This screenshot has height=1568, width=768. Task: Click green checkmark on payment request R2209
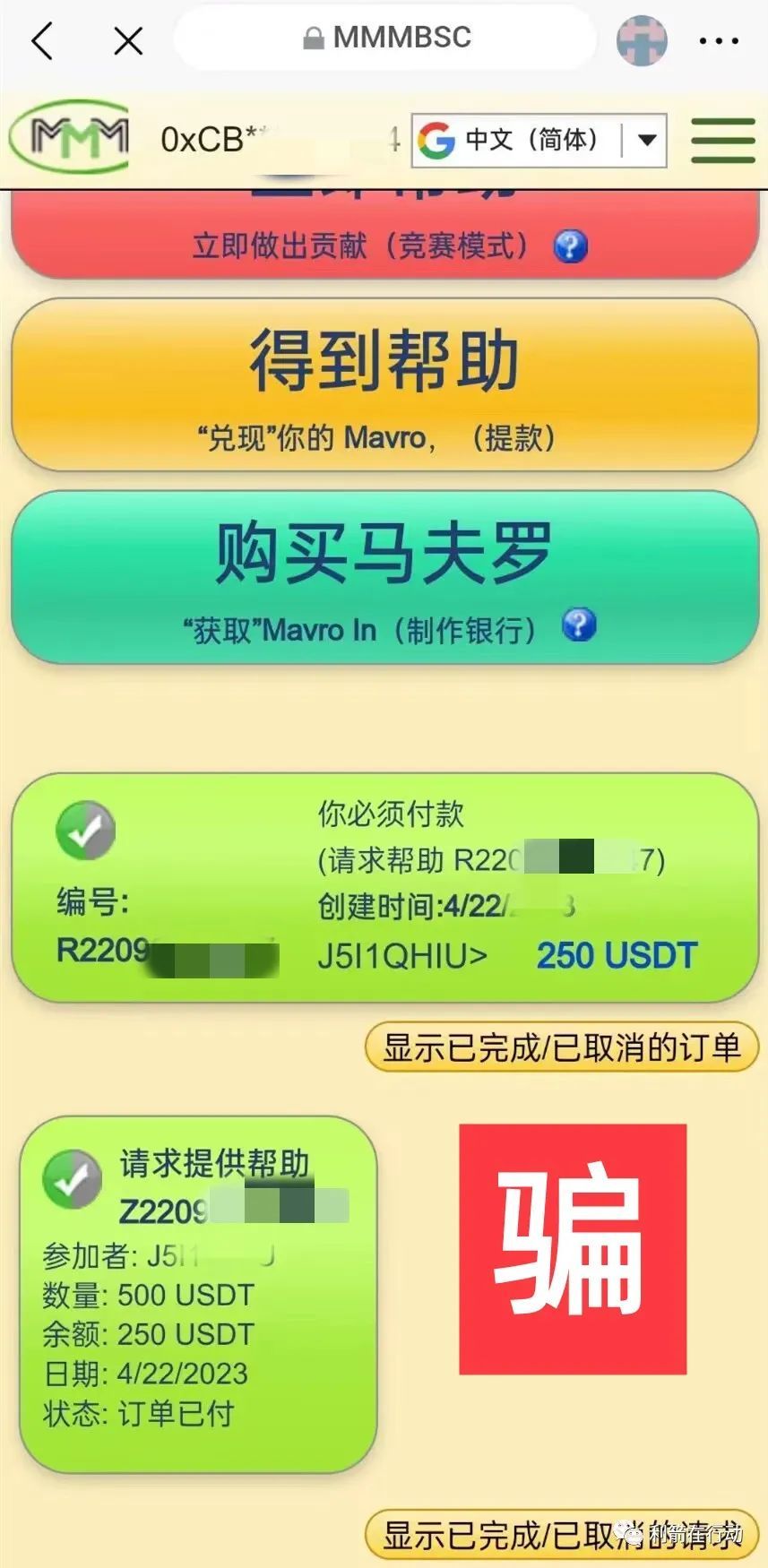point(85,831)
